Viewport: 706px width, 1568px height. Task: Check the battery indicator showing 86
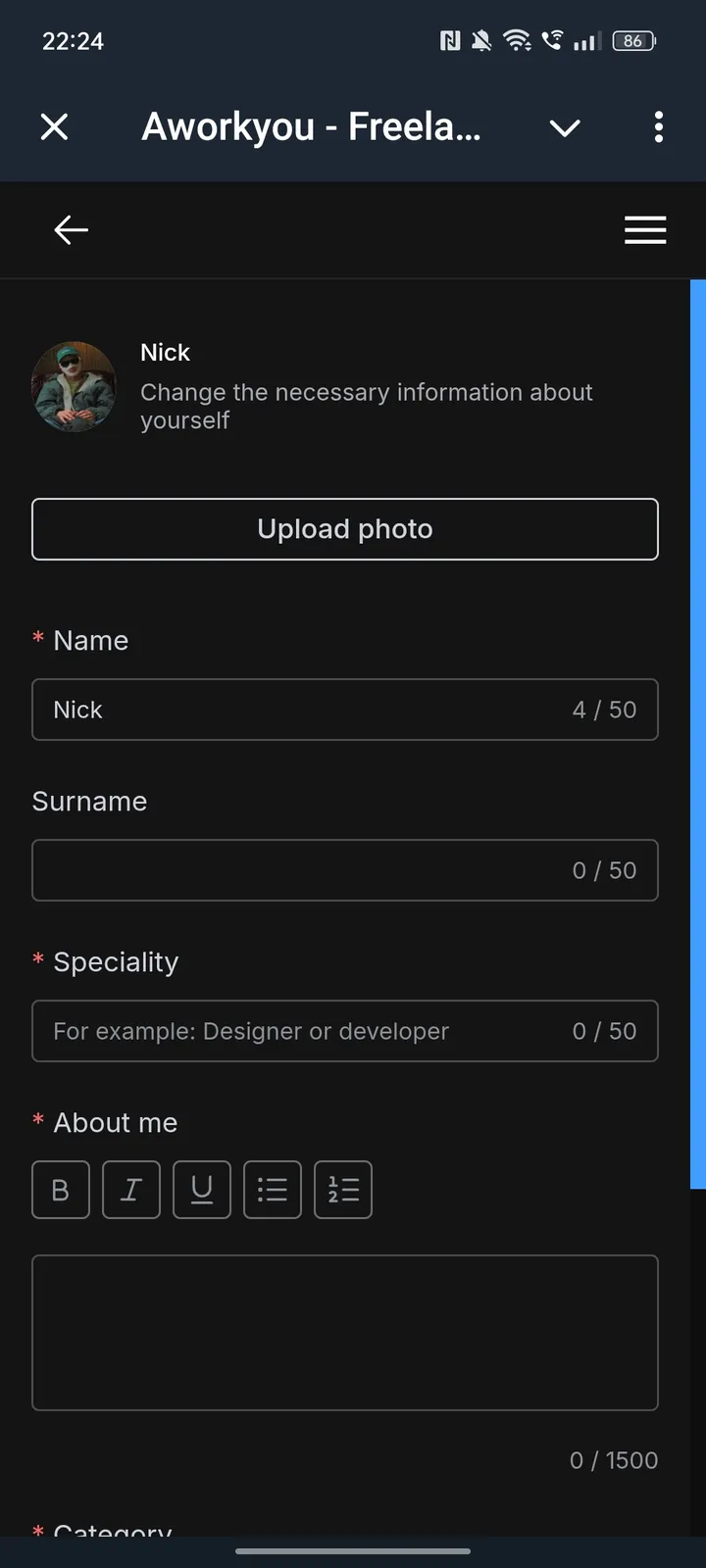tap(632, 40)
